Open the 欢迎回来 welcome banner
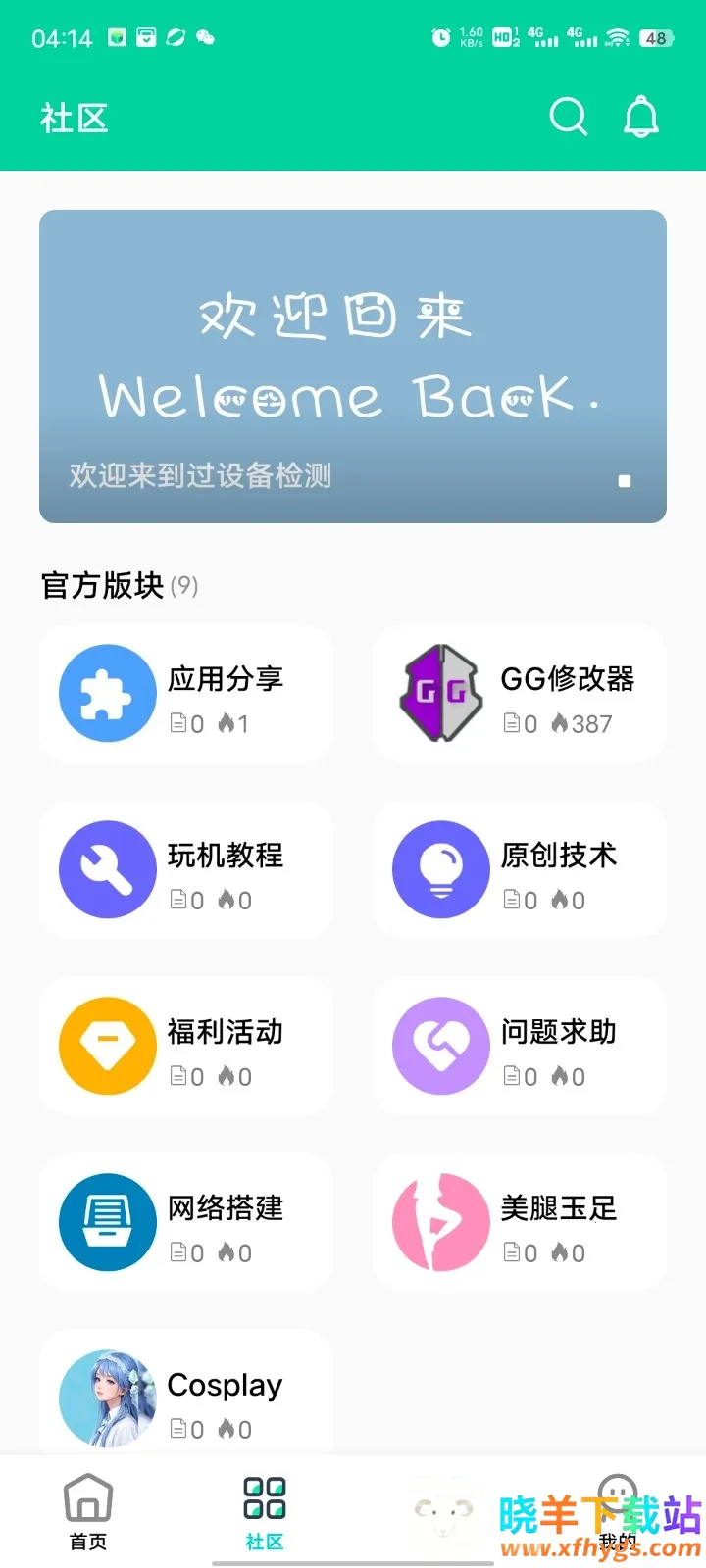 353,366
